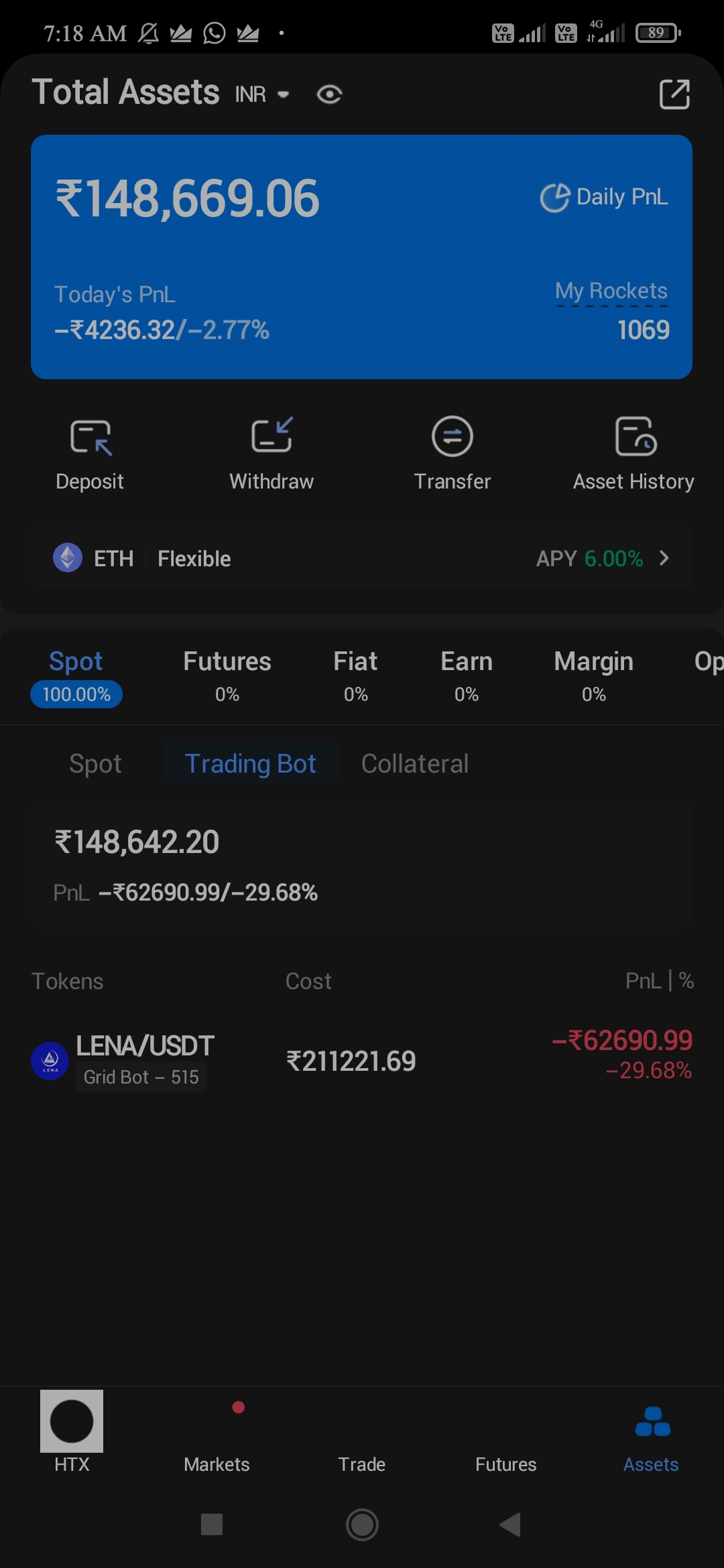
Task: Switch to Trading Bot view
Action: click(250, 763)
